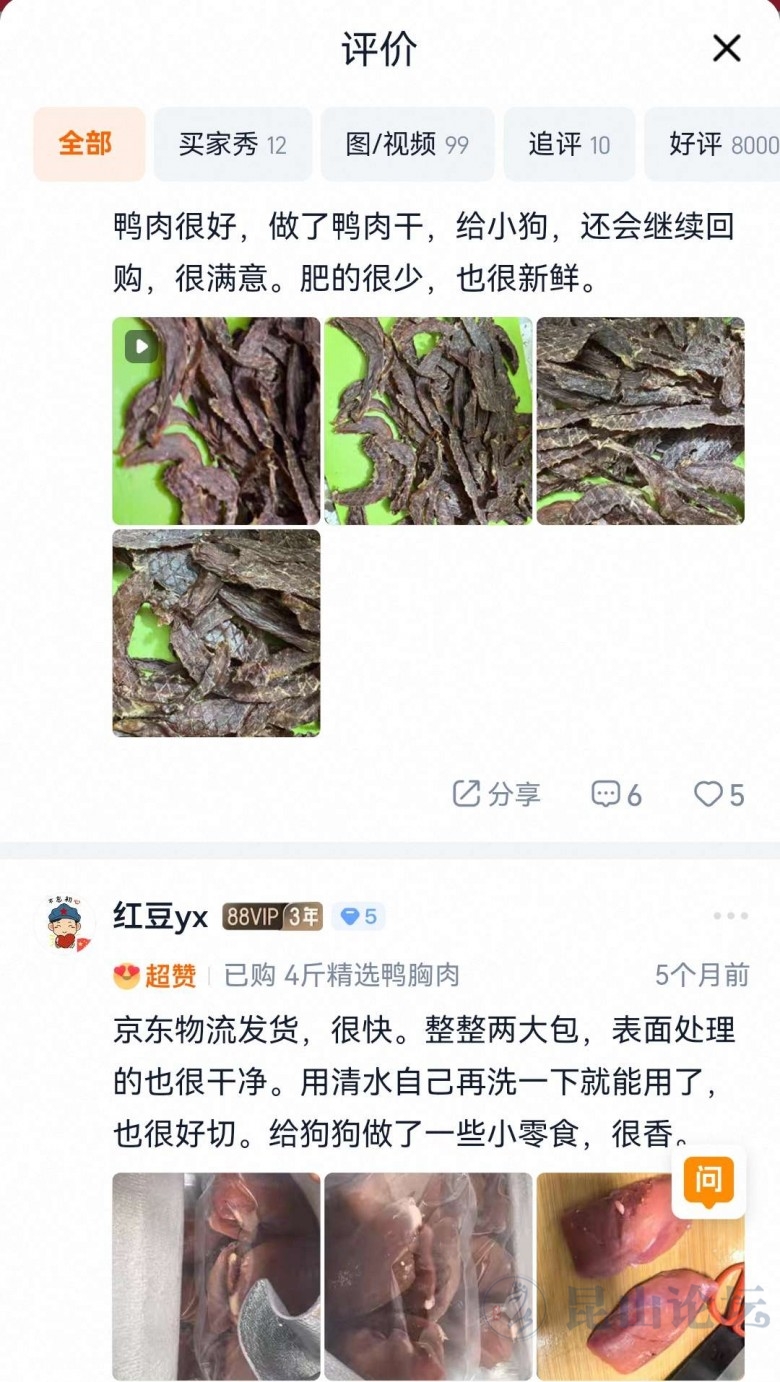The width and height of the screenshot is (780, 1382).
Task: Tap the floating 问 ask button
Action: coord(708,1181)
